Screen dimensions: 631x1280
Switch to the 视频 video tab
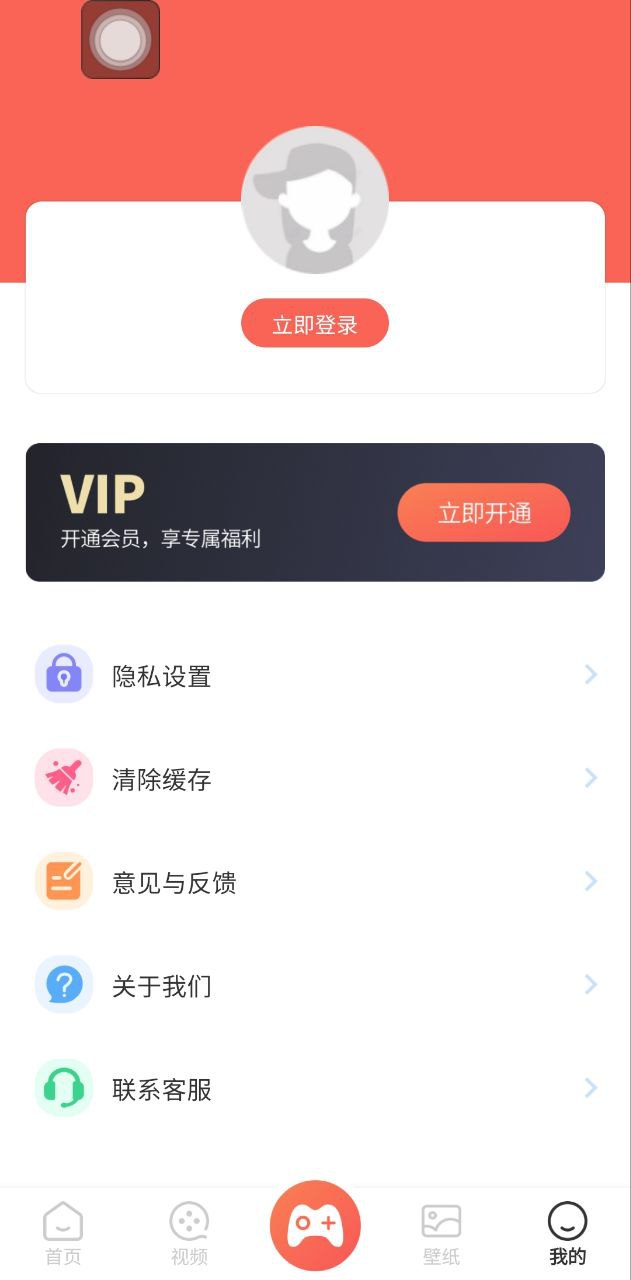189,1234
